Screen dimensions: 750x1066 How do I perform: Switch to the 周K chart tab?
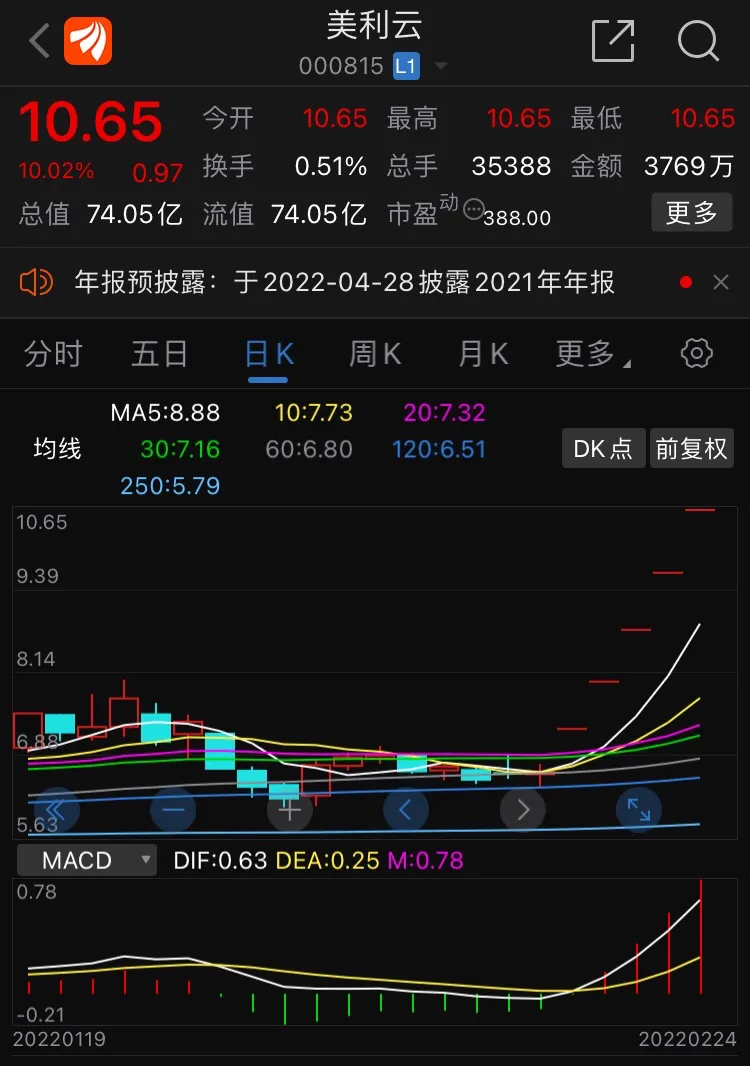tap(375, 353)
